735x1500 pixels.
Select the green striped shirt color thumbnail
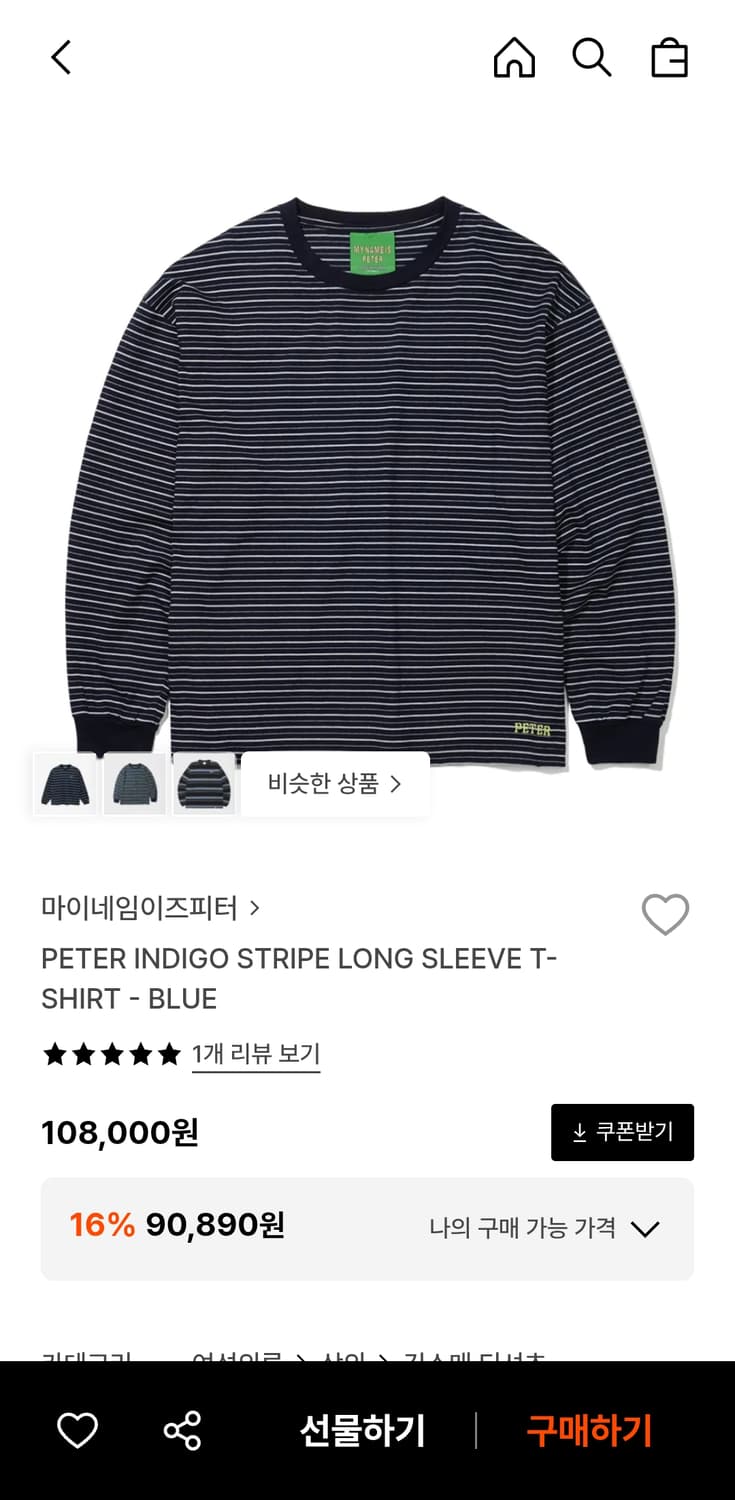[x=134, y=784]
